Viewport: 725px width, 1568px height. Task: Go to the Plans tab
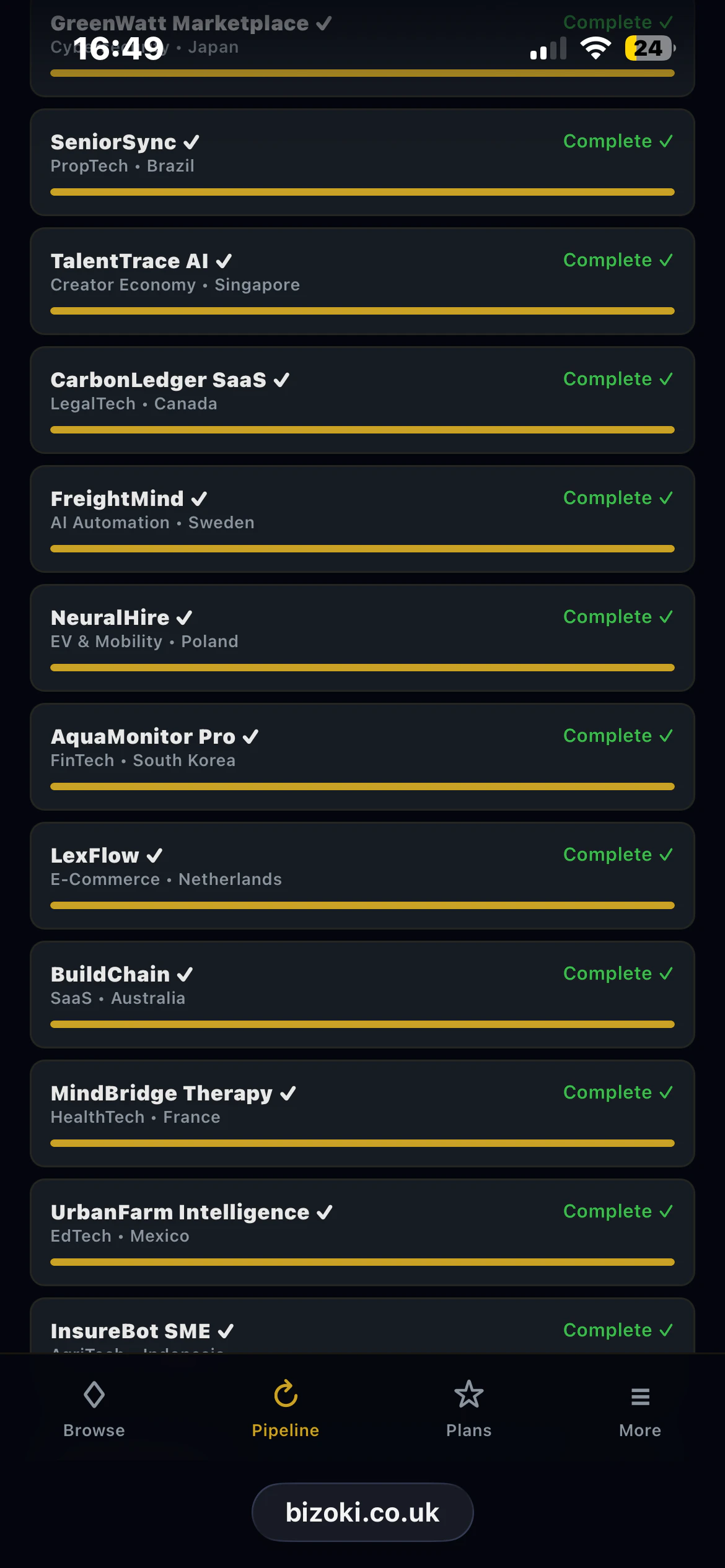[468, 1408]
